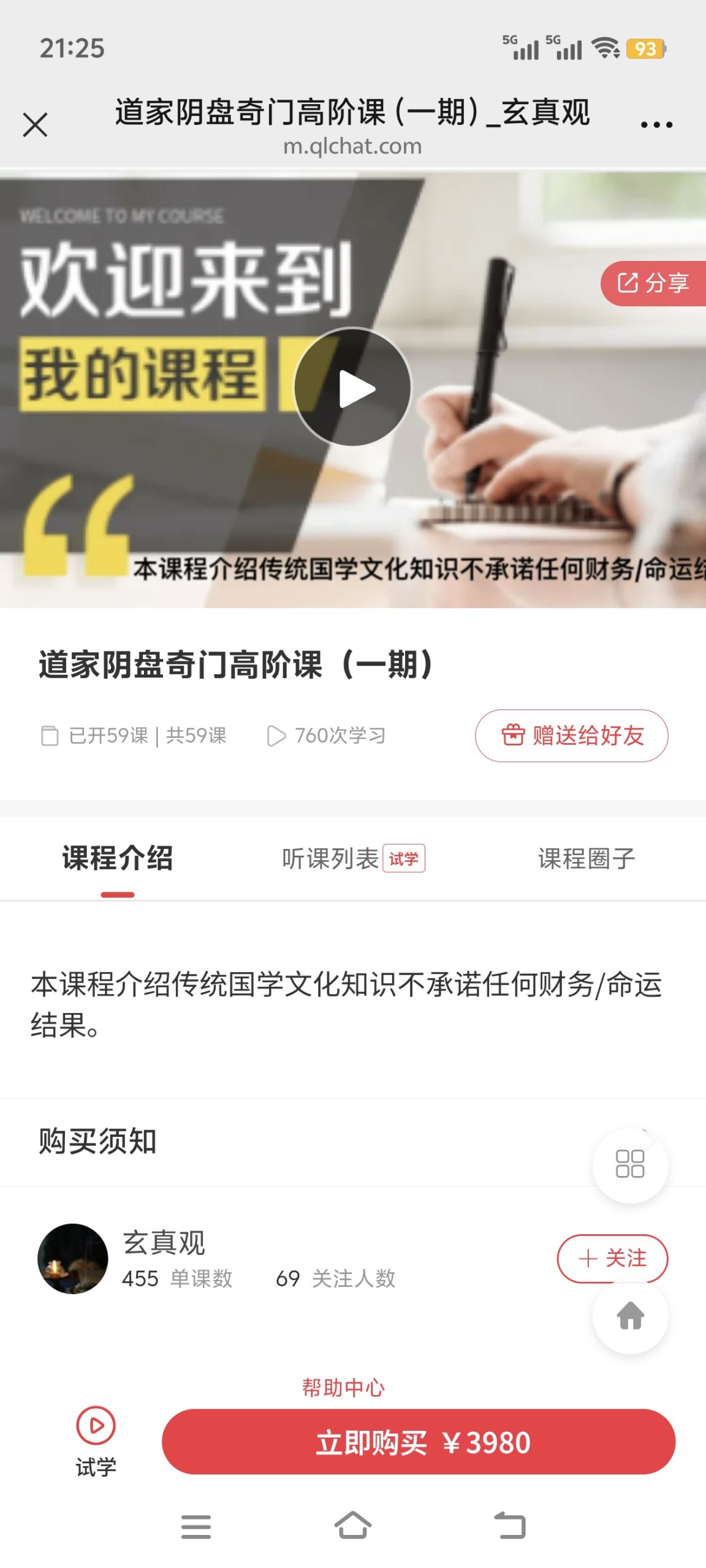Image resolution: width=706 pixels, height=1568 pixels.
Task: Buy now with 立即购买 ¥3980
Action: (x=419, y=1442)
